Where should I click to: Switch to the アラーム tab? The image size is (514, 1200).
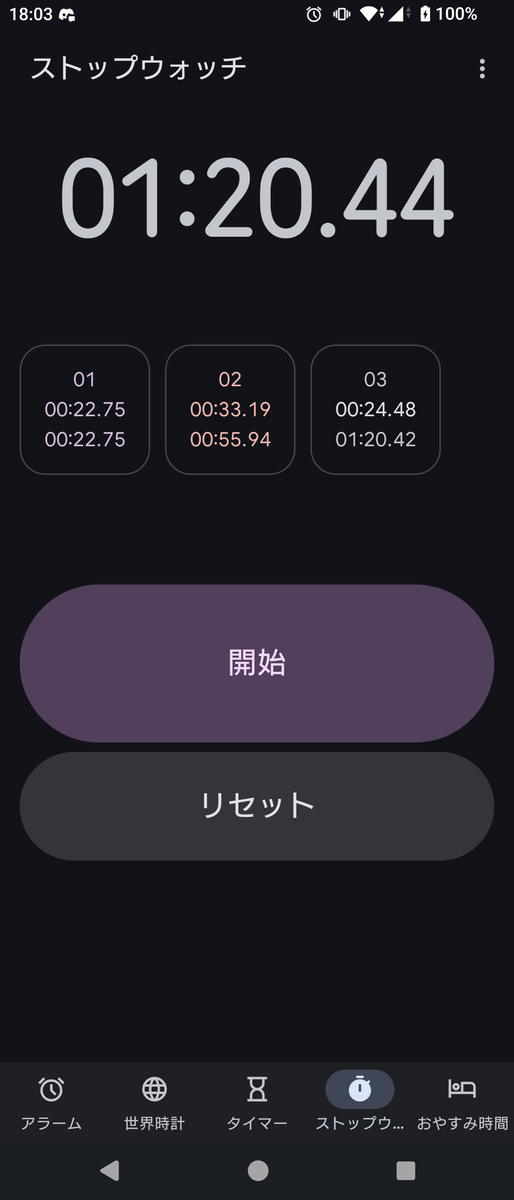tap(51, 1101)
